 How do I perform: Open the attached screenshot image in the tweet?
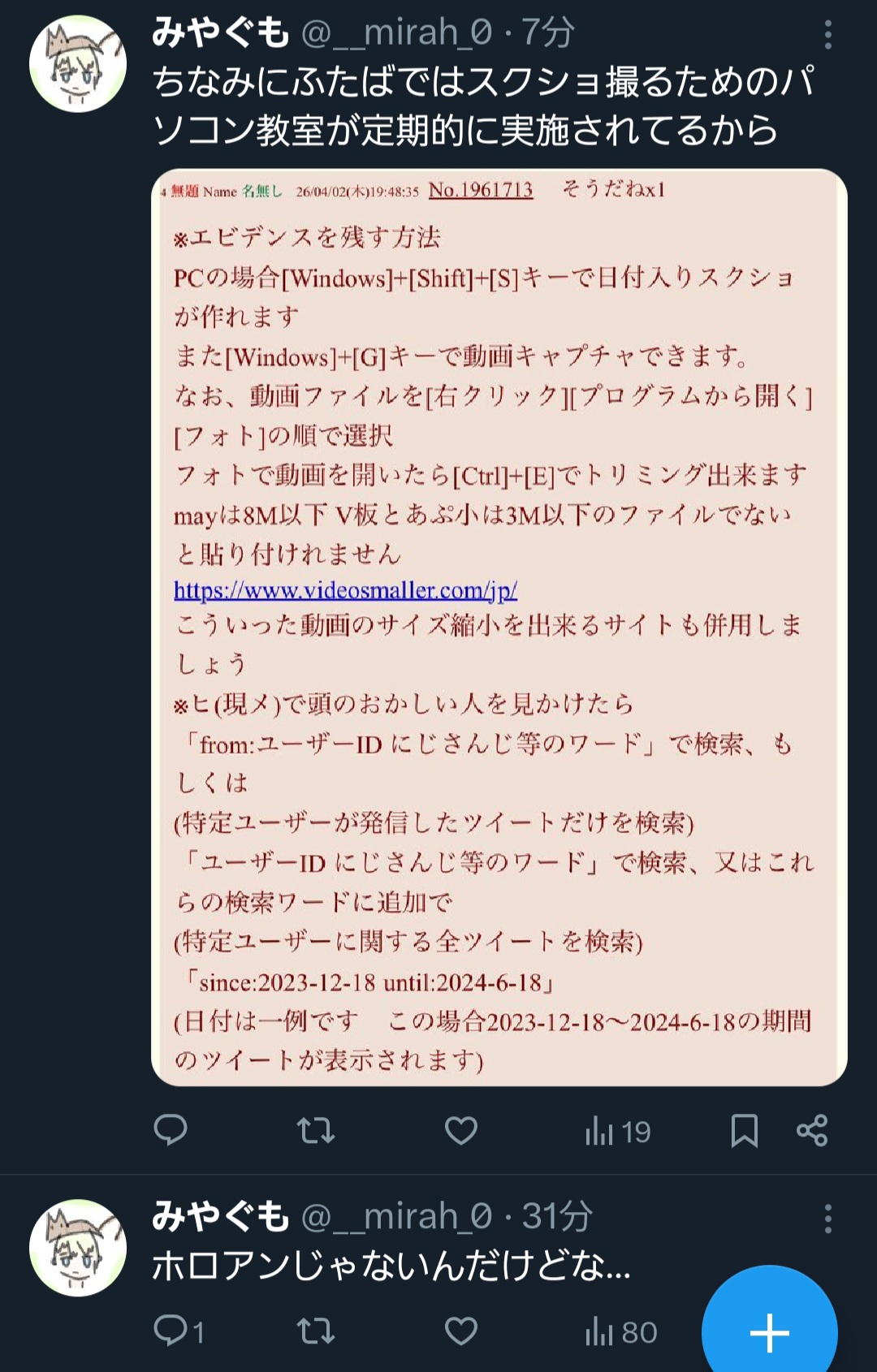click(499, 627)
